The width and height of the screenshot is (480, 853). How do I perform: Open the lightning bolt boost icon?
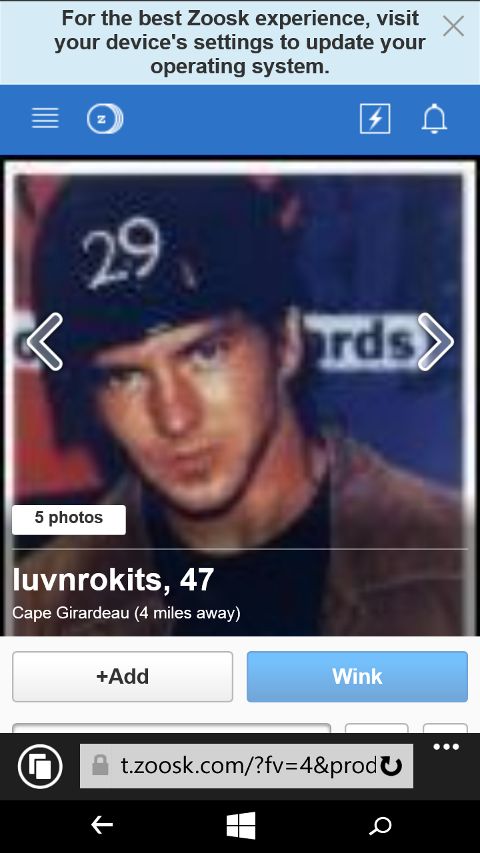(x=375, y=118)
